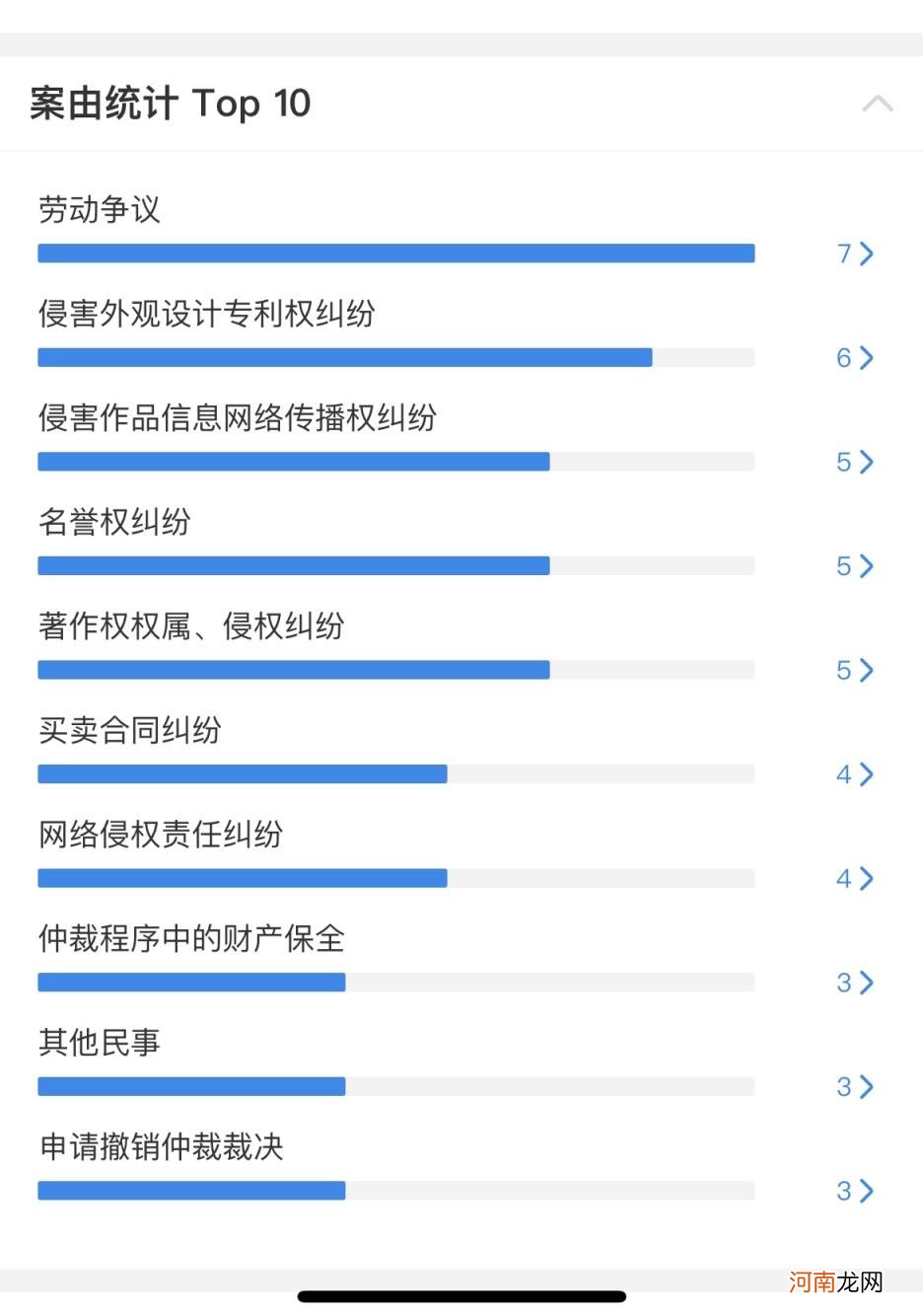
Task: Click the count 7 for 劳动争议
Action: (843, 254)
